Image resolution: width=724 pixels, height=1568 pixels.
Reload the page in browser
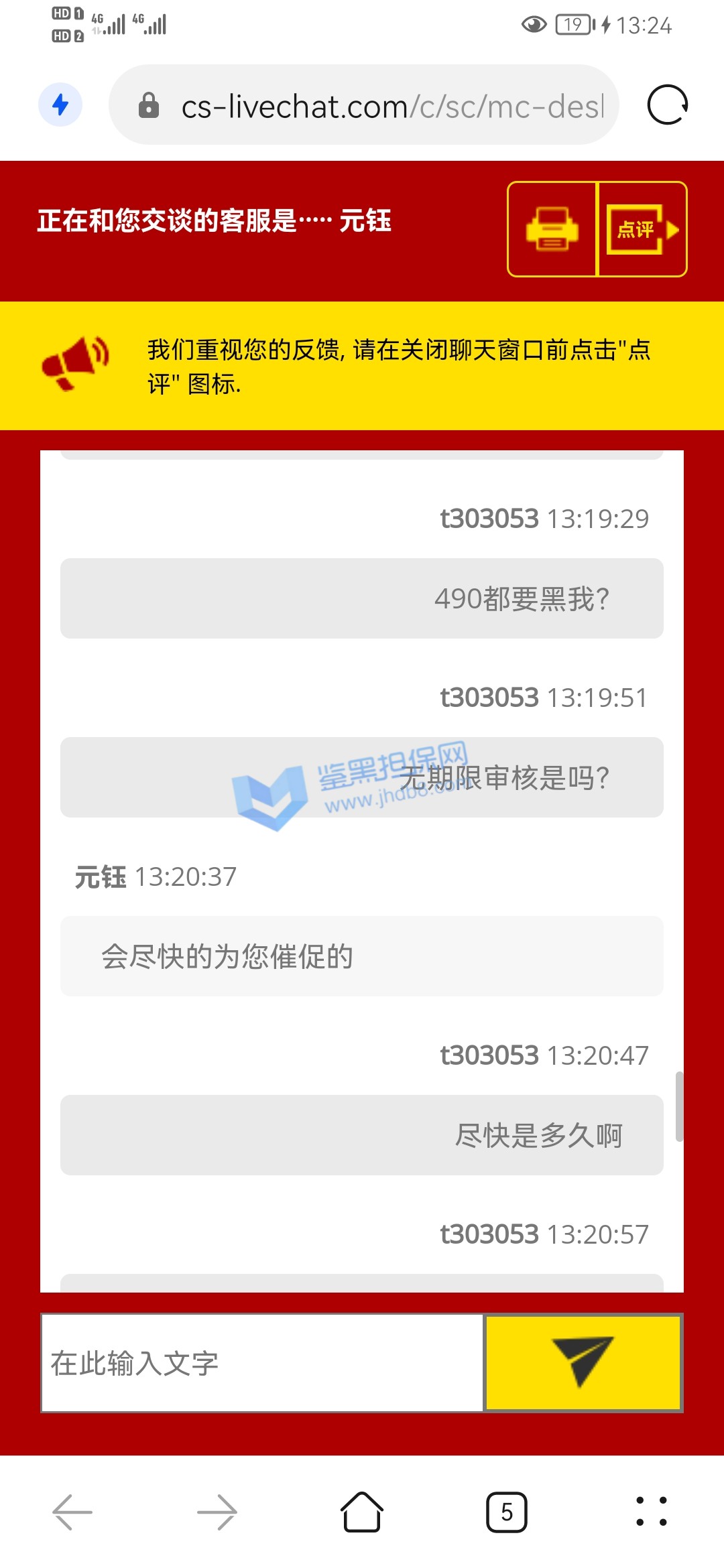[x=668, y=105]
